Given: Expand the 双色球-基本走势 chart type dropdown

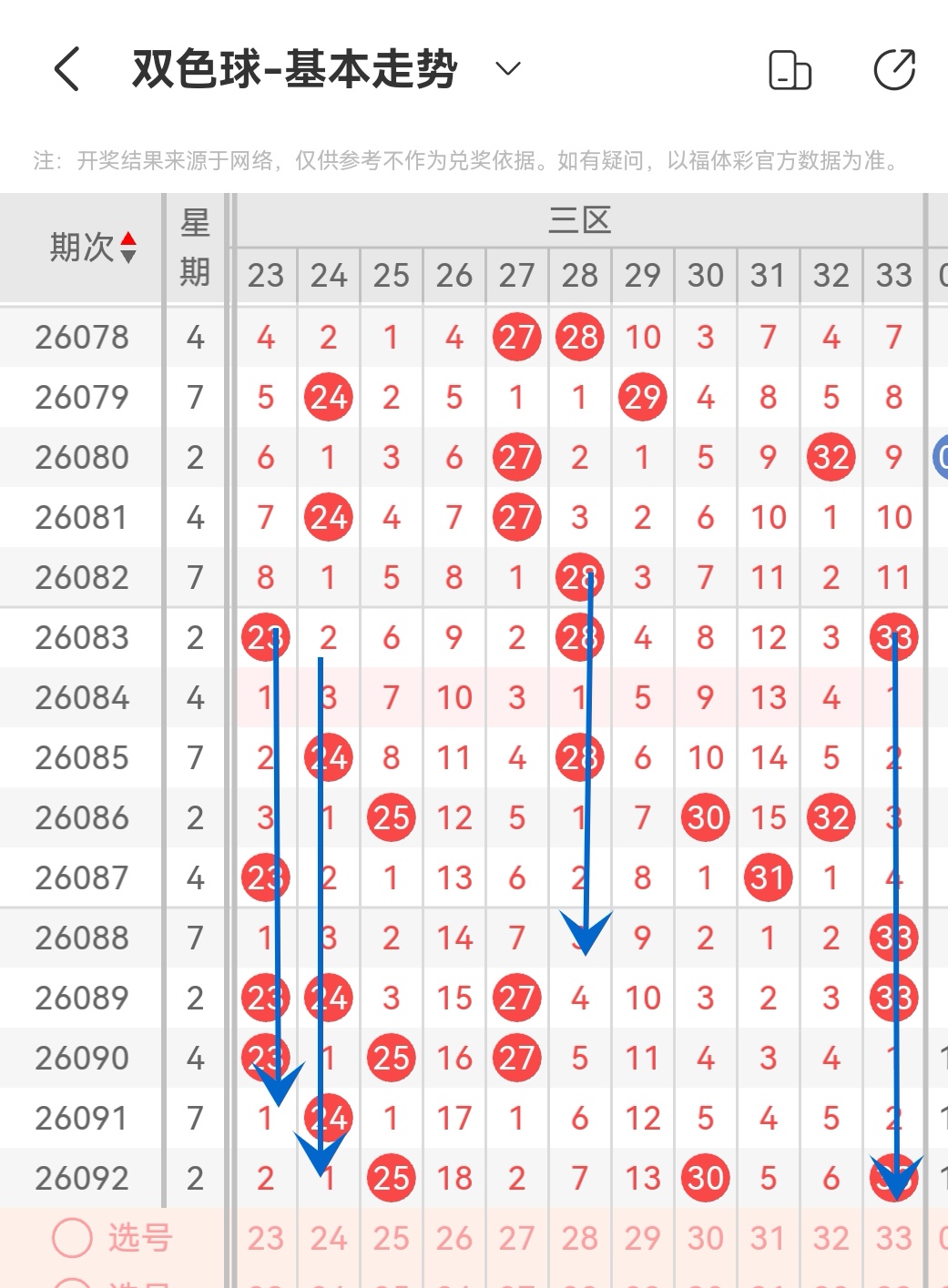Looking at the screenshot, I should [507, 69].
